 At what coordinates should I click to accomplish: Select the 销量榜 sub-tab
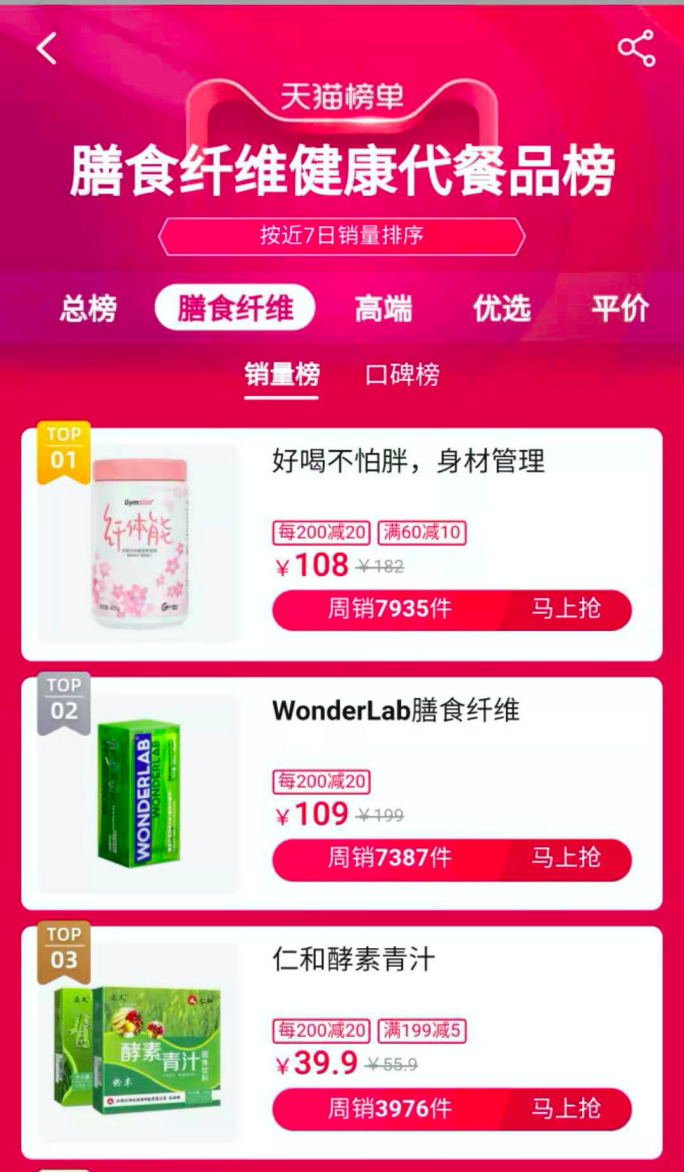coord(282,375)
